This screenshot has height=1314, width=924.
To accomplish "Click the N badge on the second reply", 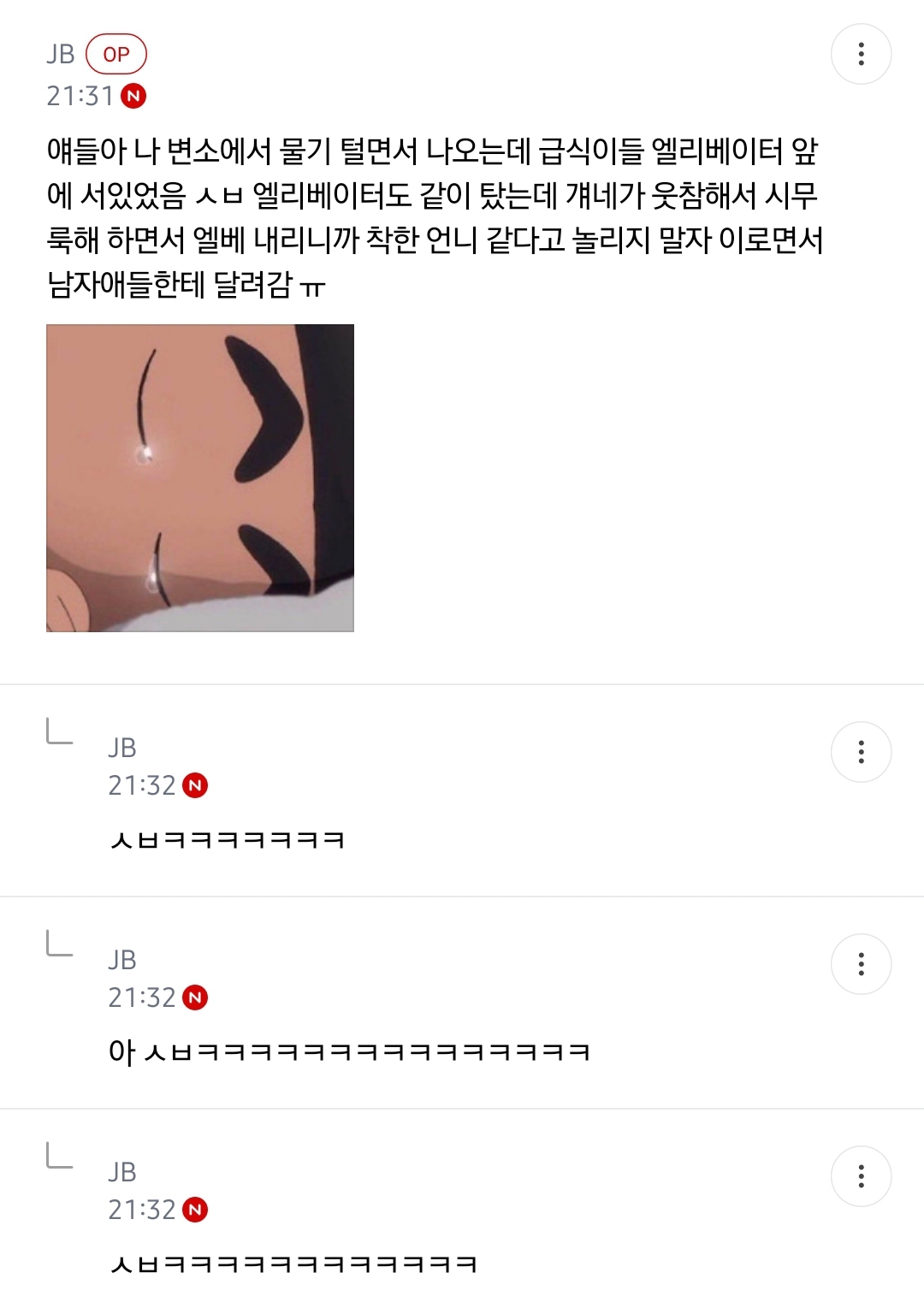I will tap(198, 997).
